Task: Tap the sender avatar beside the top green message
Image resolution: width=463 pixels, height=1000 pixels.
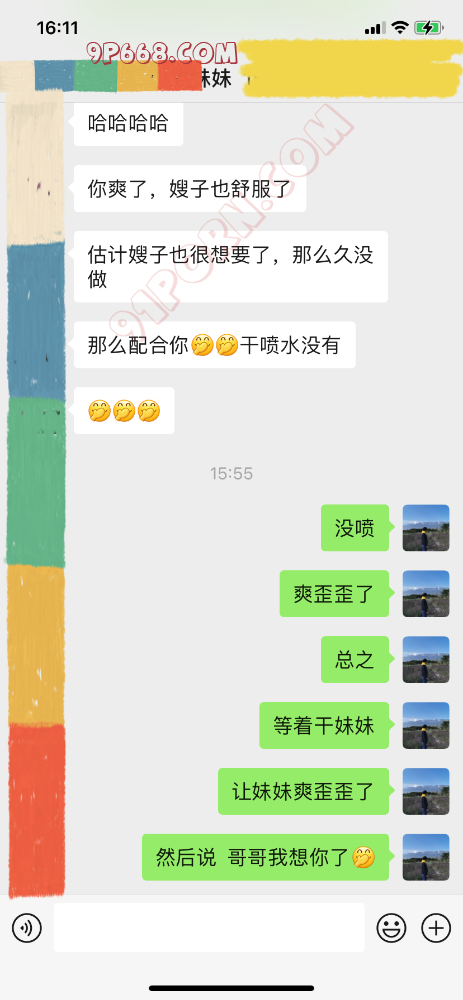Action: point(426,528)
